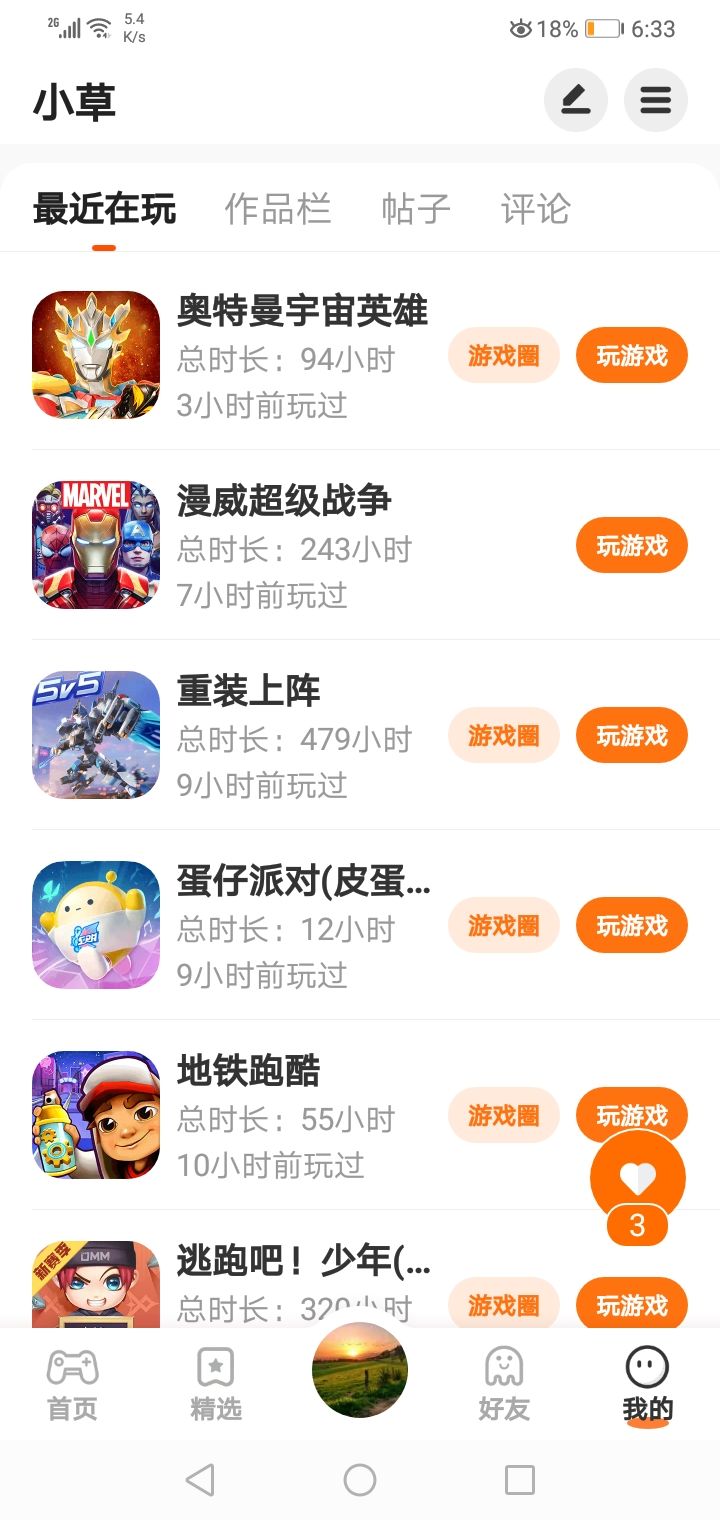Switch to the 精选 tab

click(x=216, y=1385)
